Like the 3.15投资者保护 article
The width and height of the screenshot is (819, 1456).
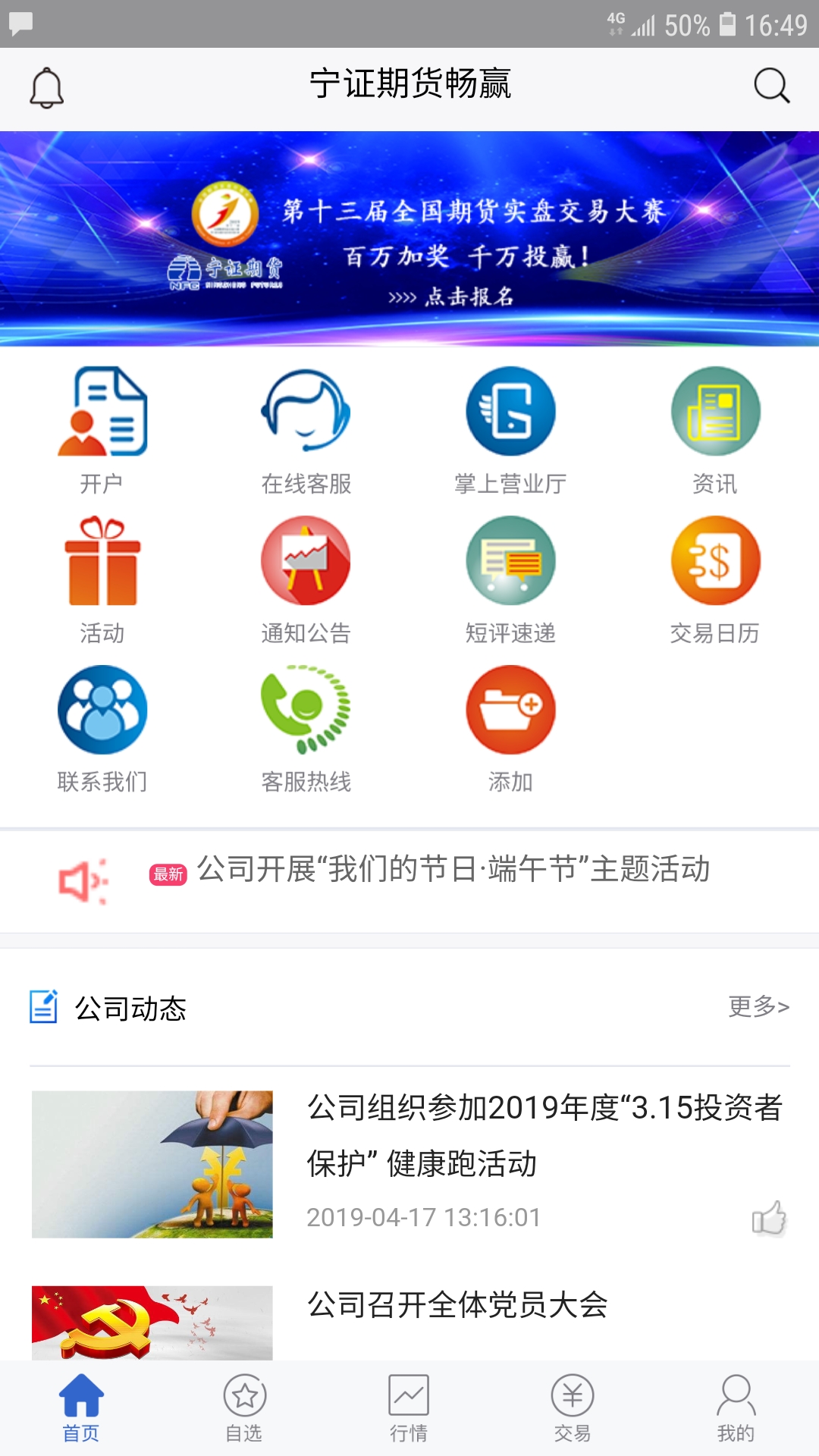(x=769, y=1218)
